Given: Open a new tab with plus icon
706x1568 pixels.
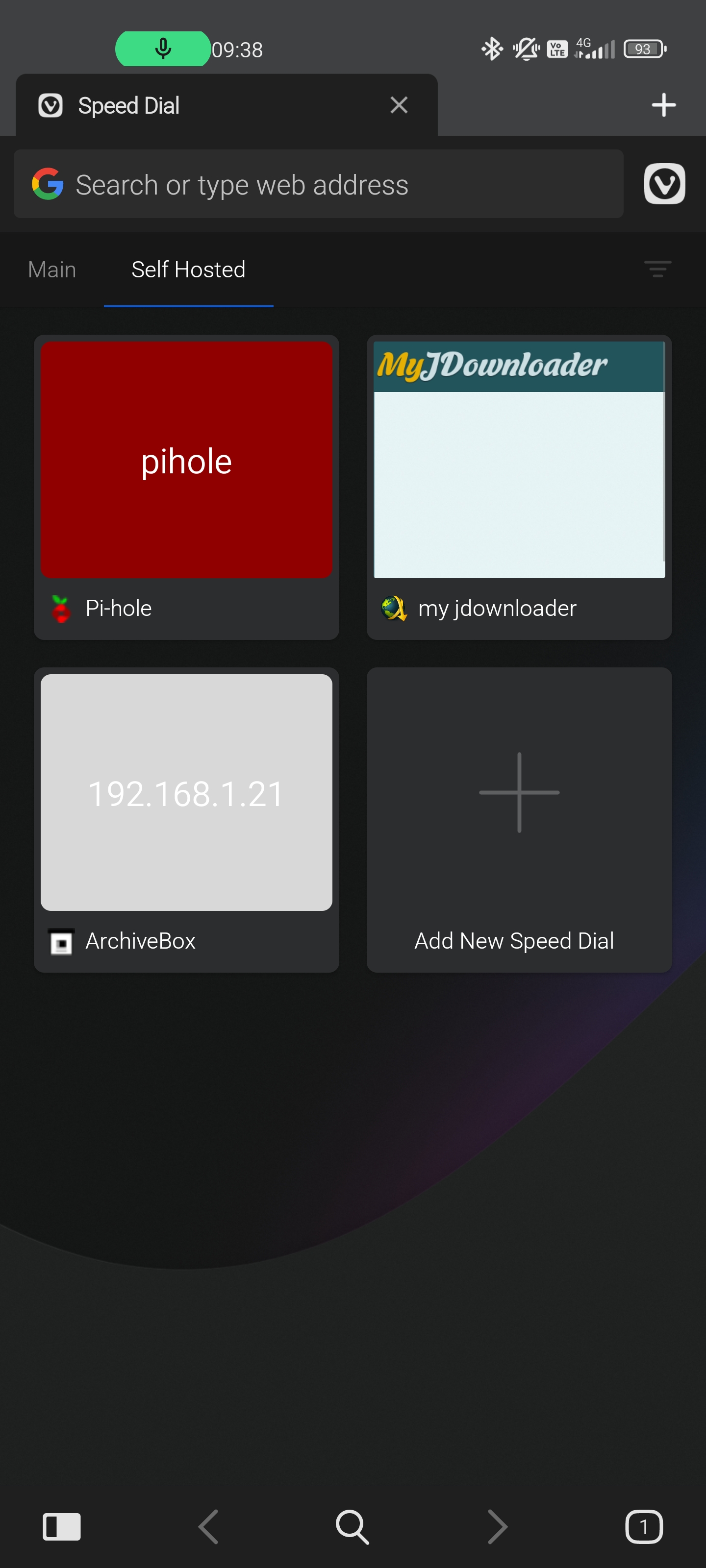Looking at the screenshot, I should (x=663, y=105).
